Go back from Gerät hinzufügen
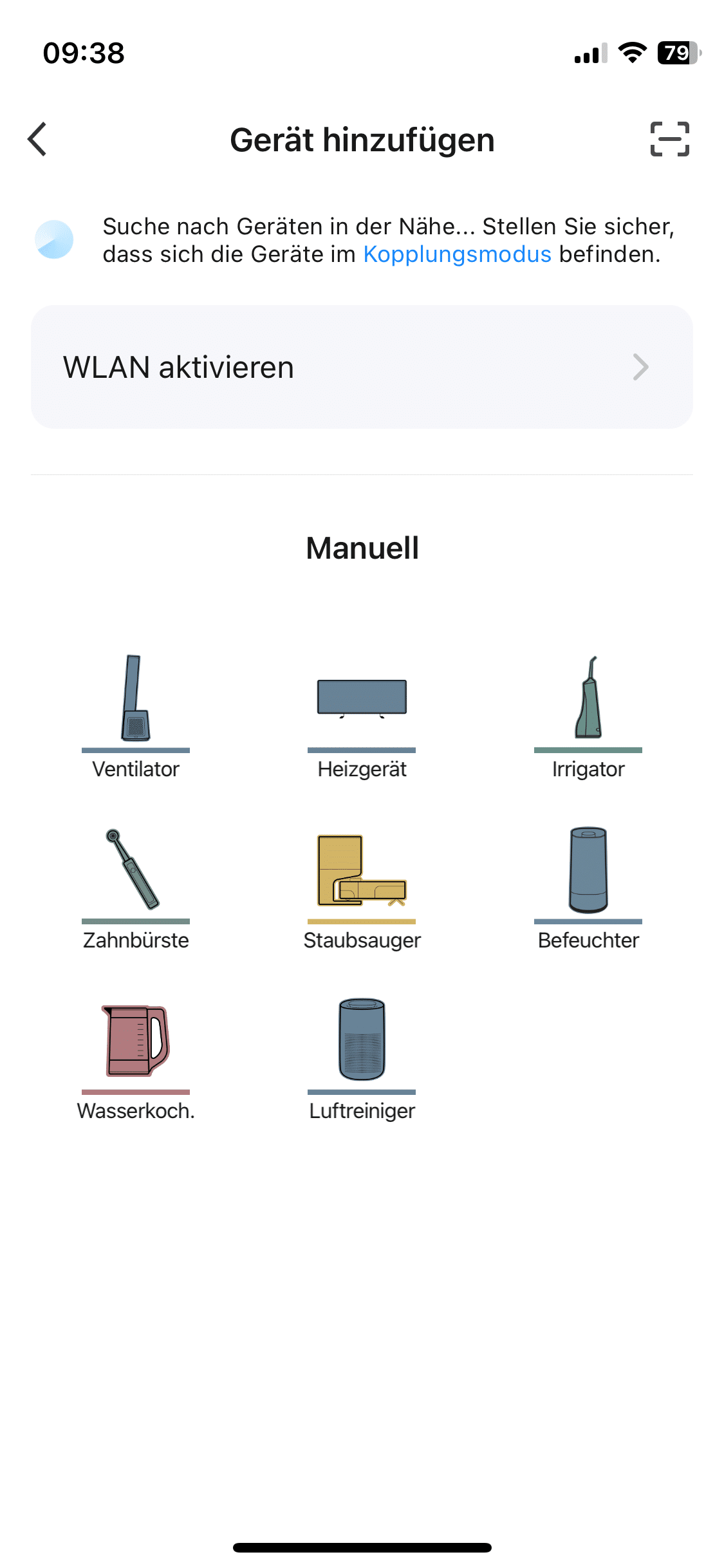Screen dimensions: 724x1568 tap(37, 139)
